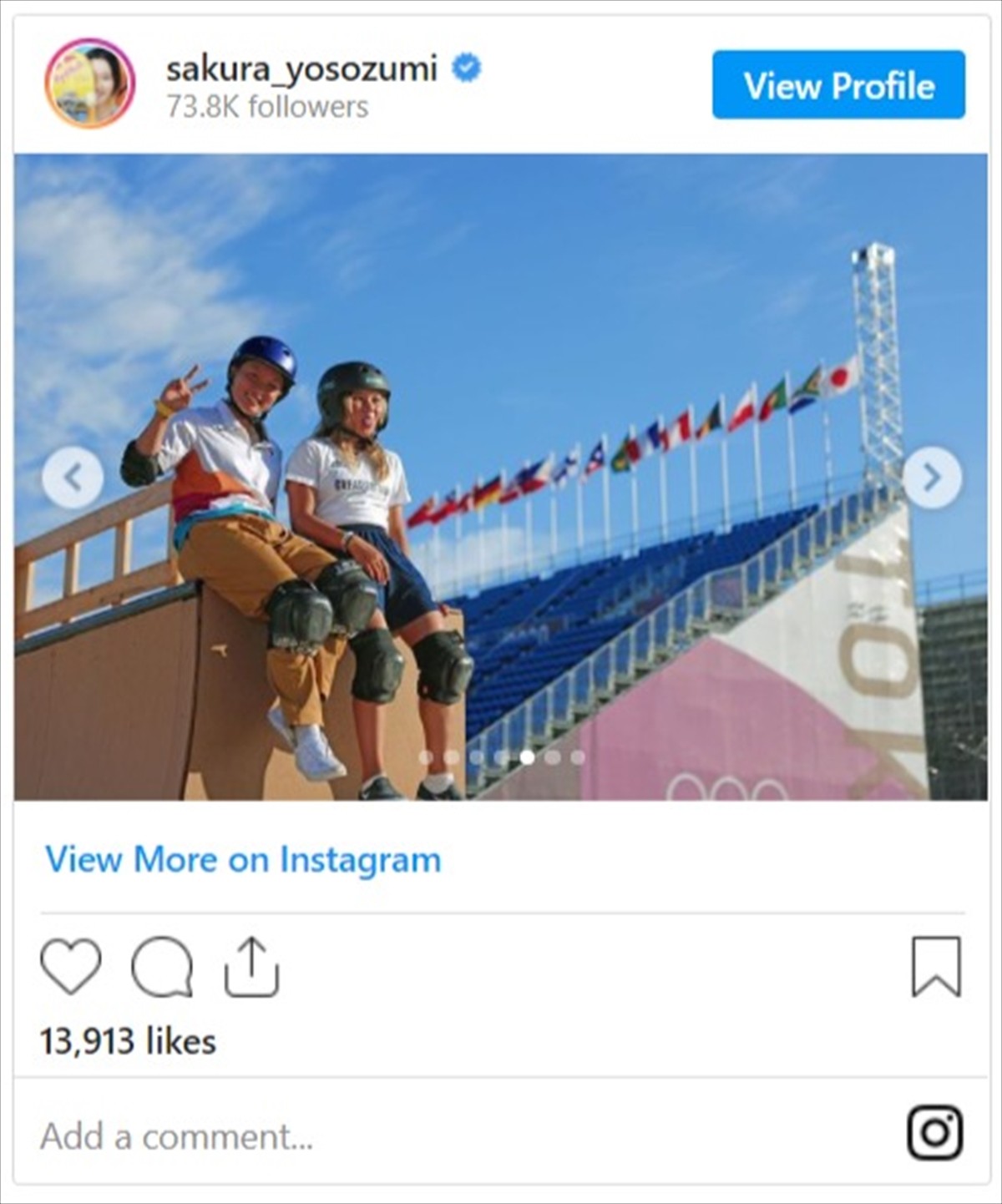Open the Instagram logo icon
This screenshot has width=1002, height=1204.
[x=934, y=1133]
